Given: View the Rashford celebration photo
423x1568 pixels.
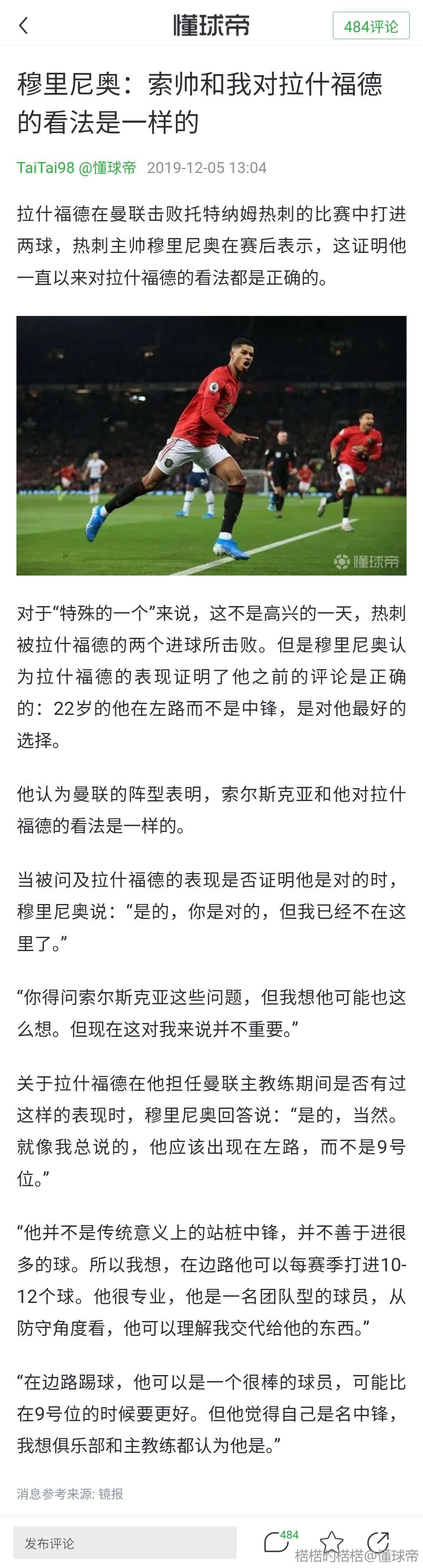Looking at the screenshot, I should pyautogui.click(x=211, y=445).
